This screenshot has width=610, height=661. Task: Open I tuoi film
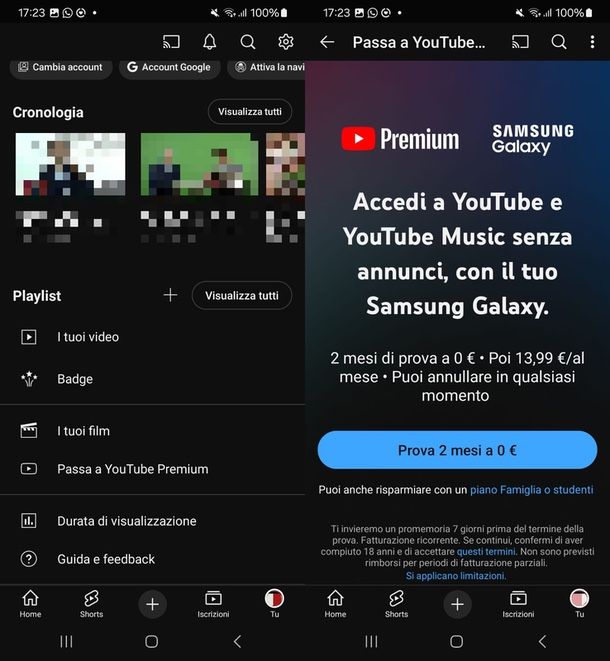click(83, 431)
